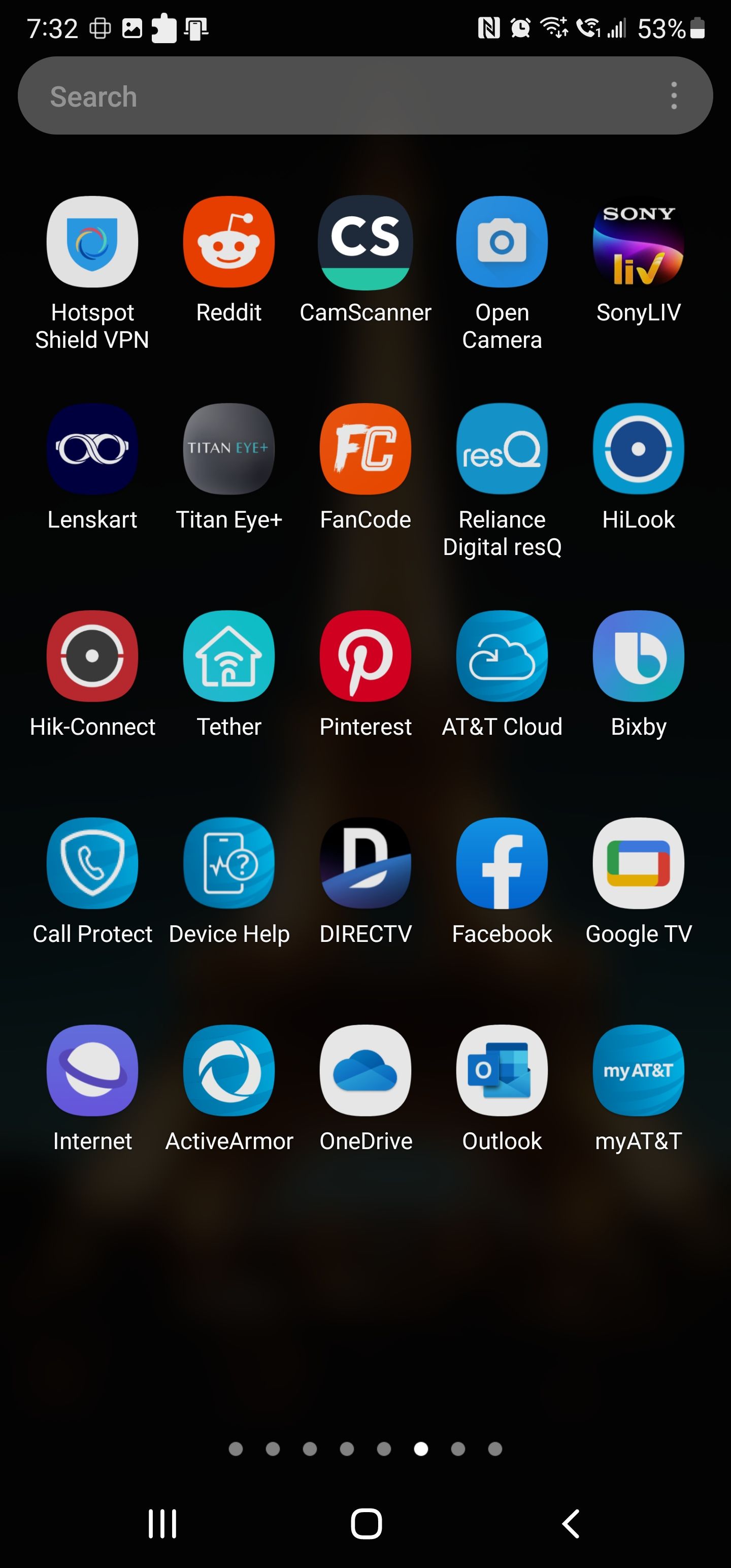Launch DIRECTV
This screenshot has width=731, height=1568.
(365, 863)
